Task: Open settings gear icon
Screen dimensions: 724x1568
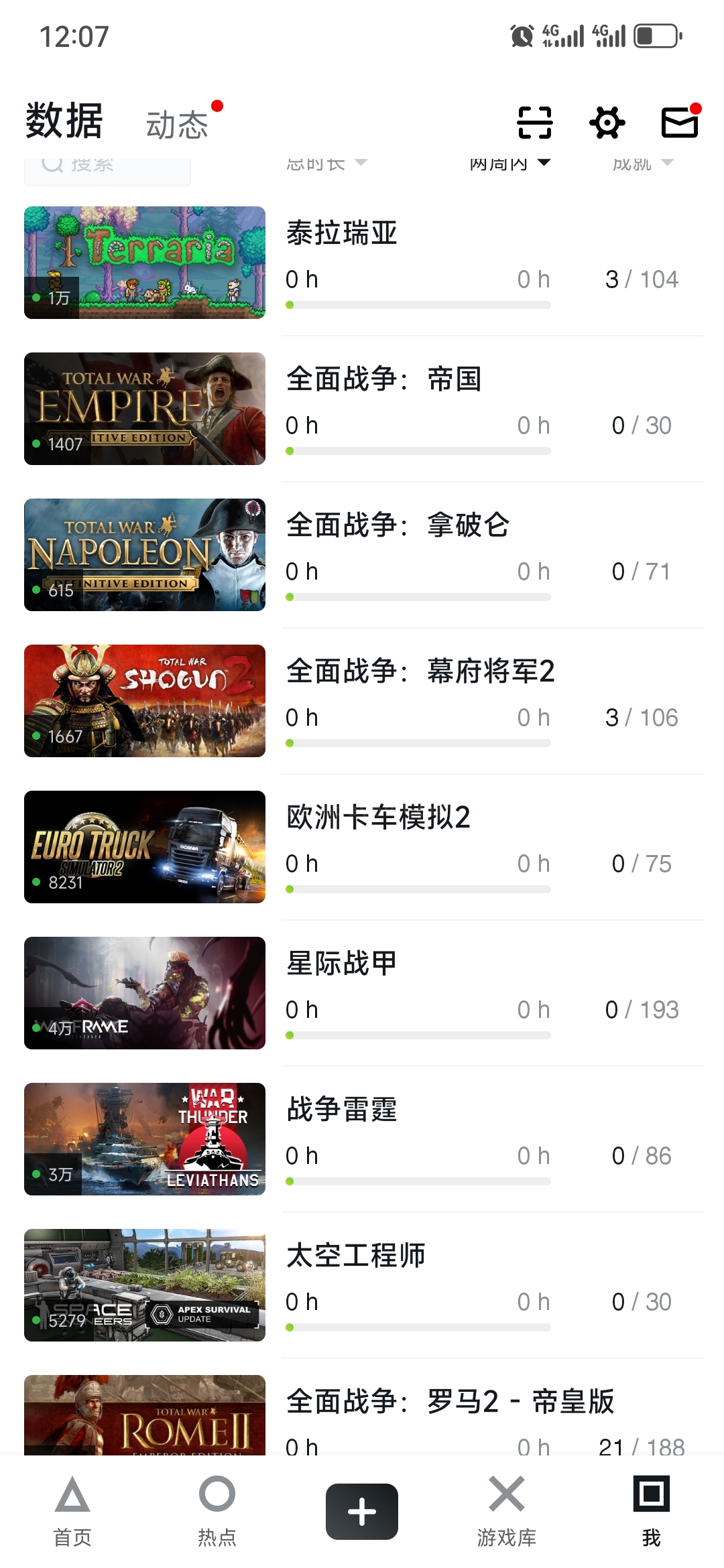Action: (x=607, y=123)
